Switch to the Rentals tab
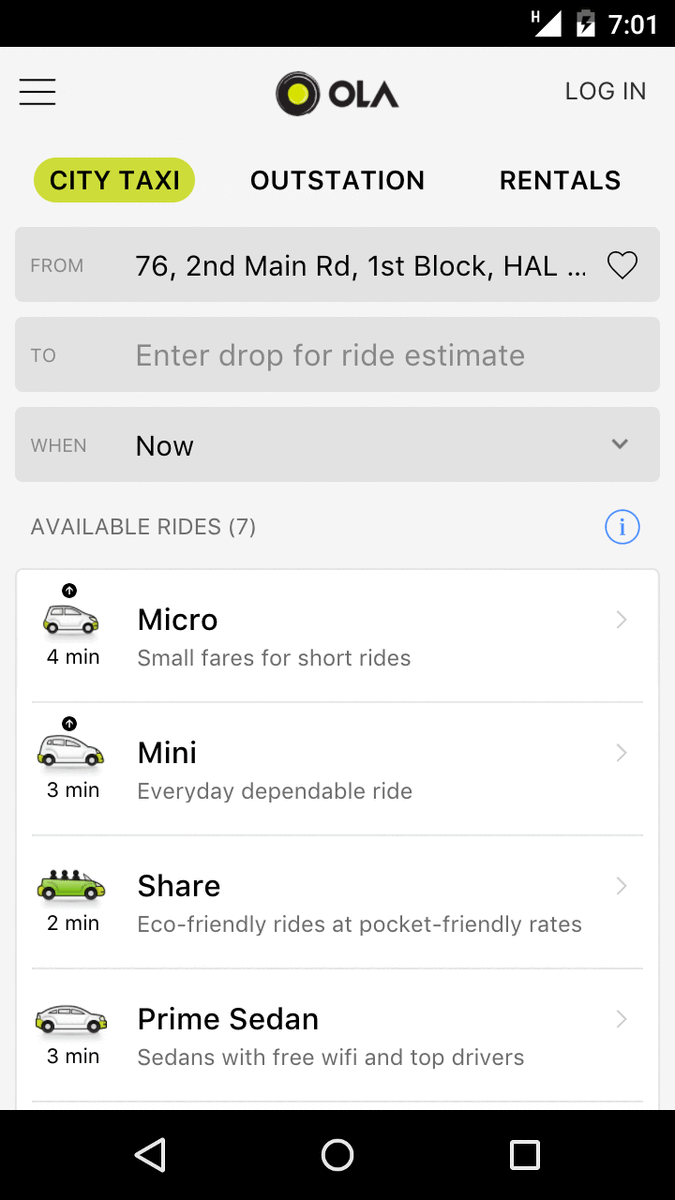 (560, 180)
